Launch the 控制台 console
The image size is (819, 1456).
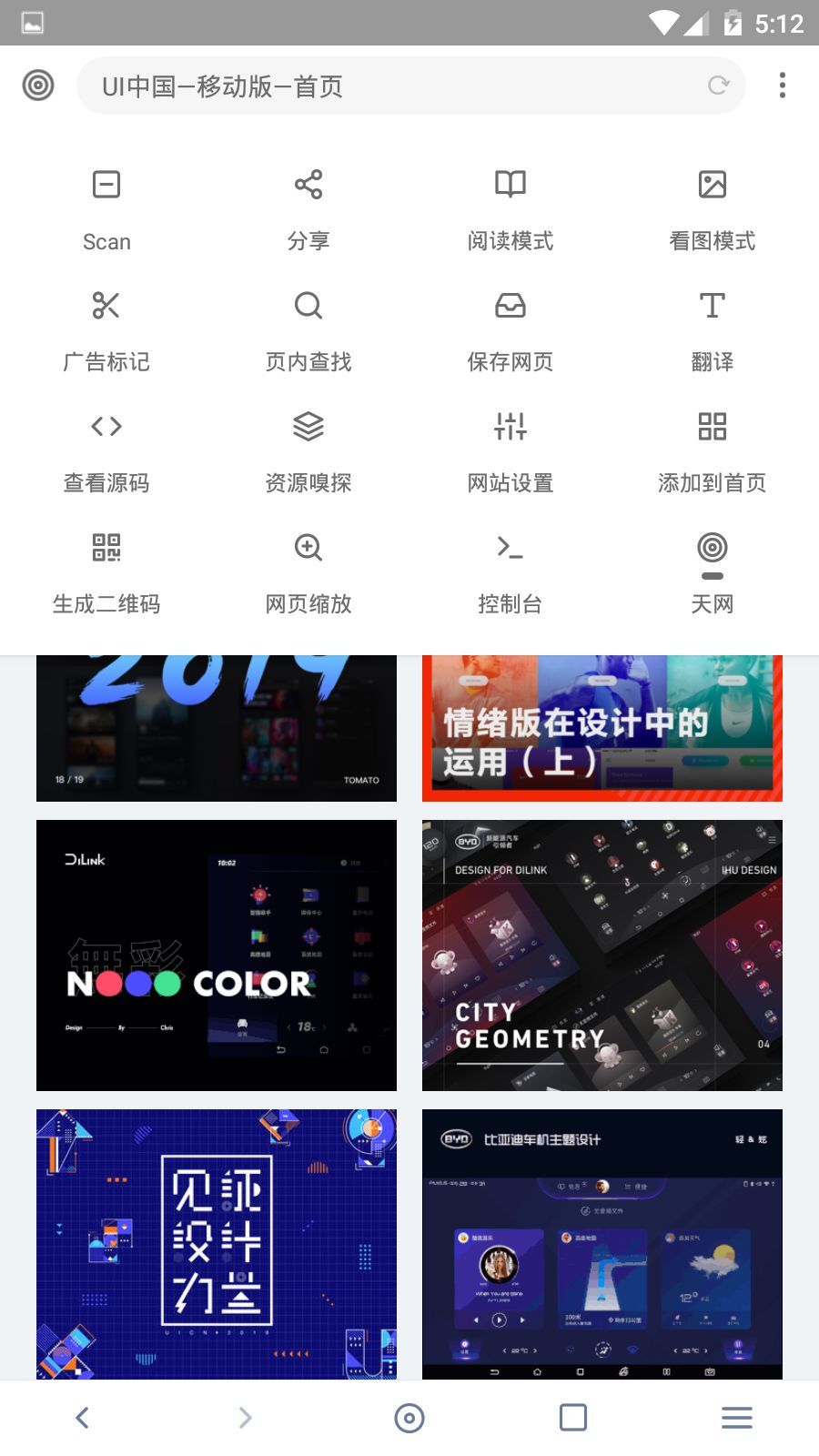511,571
